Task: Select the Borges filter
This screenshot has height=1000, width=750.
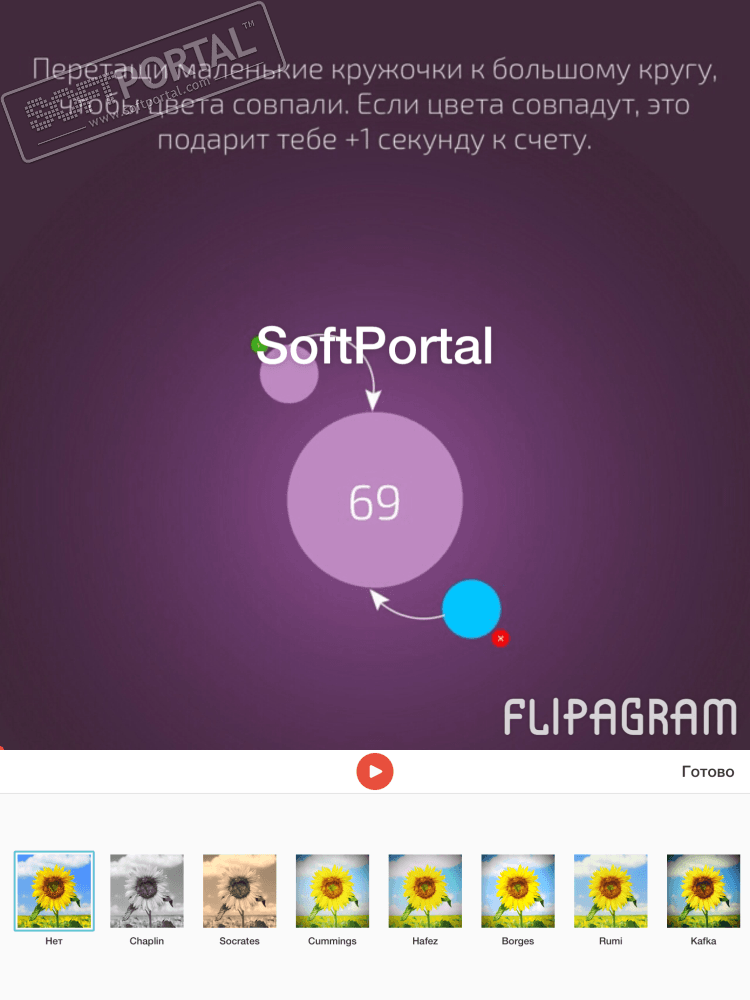Action: [518, 891]
